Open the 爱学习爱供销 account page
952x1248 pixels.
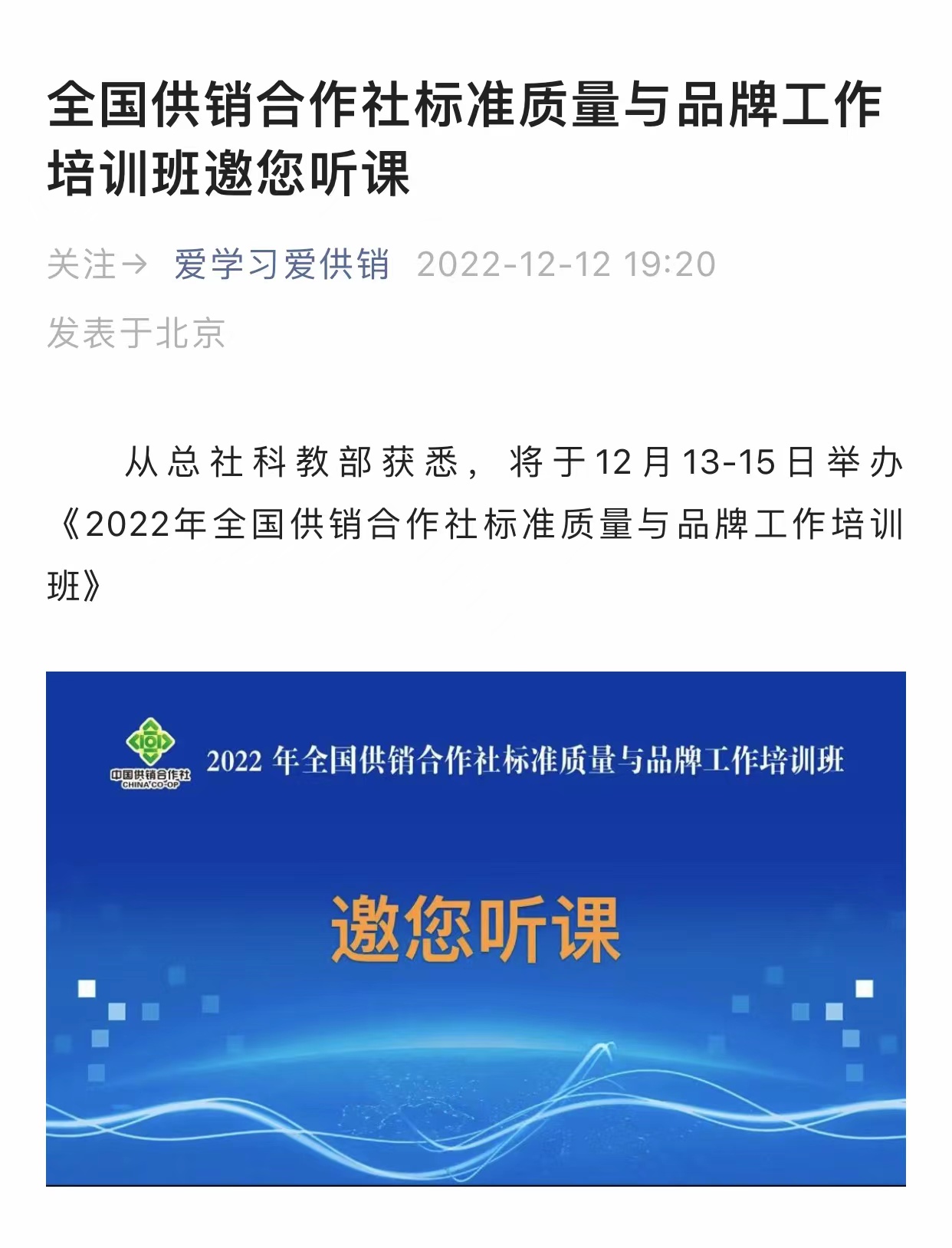click(x=281, y=264)
